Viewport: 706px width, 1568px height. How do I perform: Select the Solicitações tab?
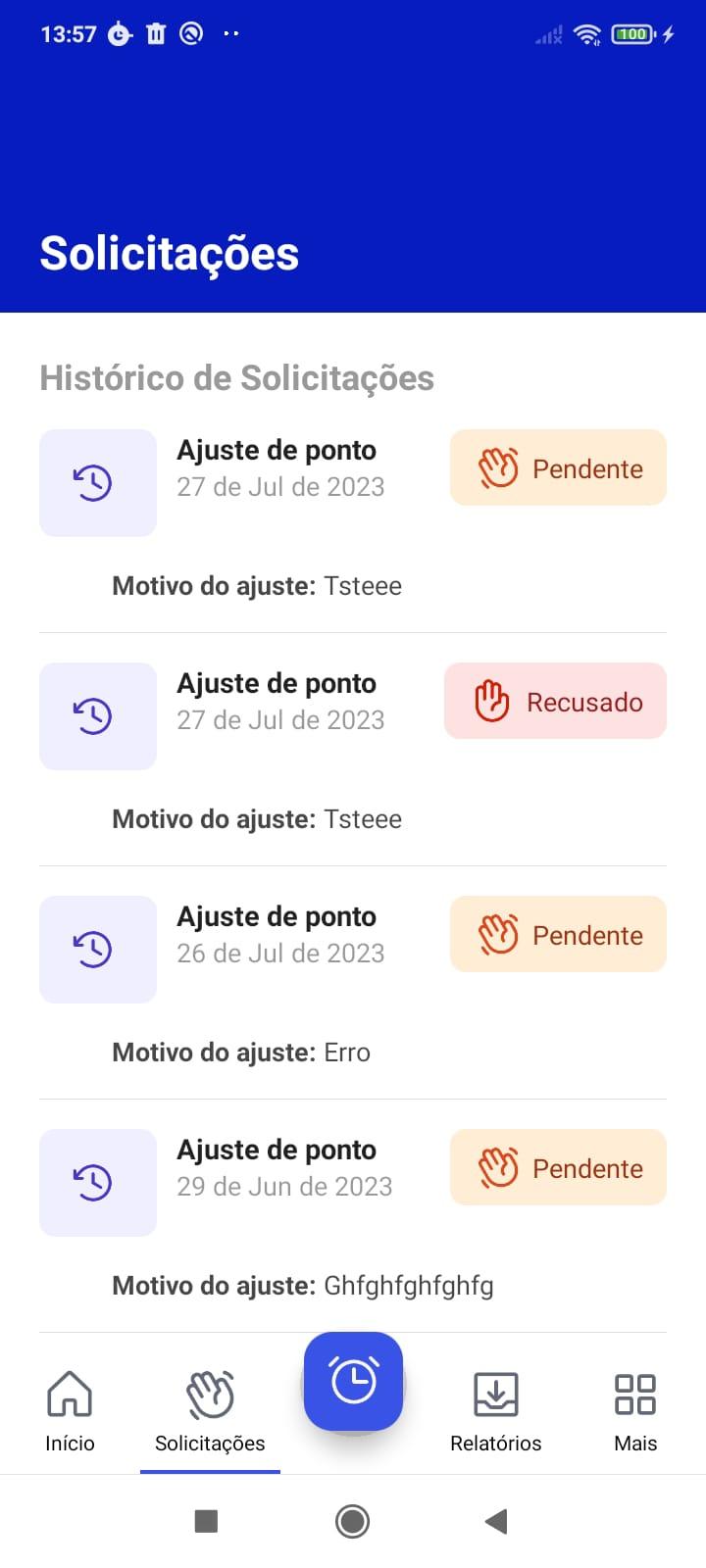click(210, 1411)
